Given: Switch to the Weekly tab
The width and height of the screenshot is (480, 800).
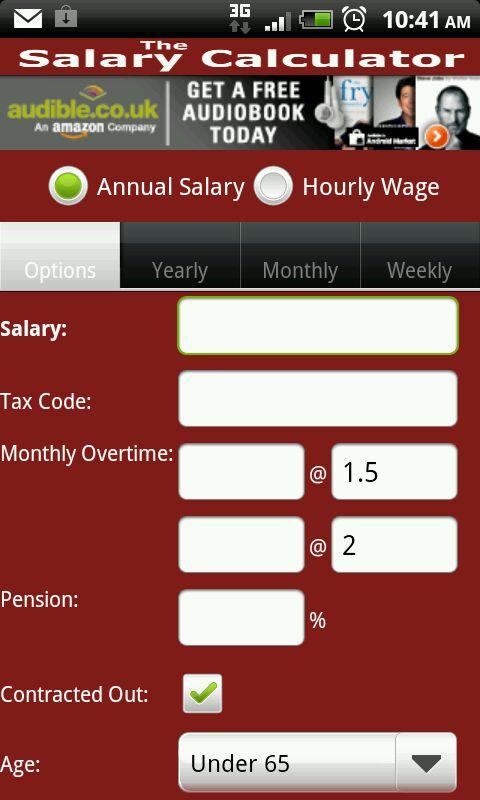Looking at the screenshot, I should coord(420,255).
